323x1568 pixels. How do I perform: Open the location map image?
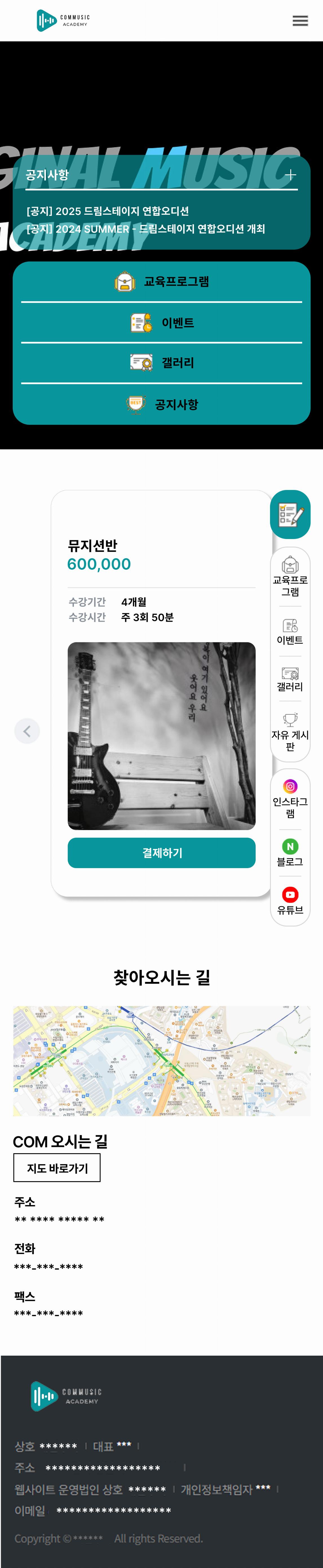pyautogui.click(x=161, y=1060)
